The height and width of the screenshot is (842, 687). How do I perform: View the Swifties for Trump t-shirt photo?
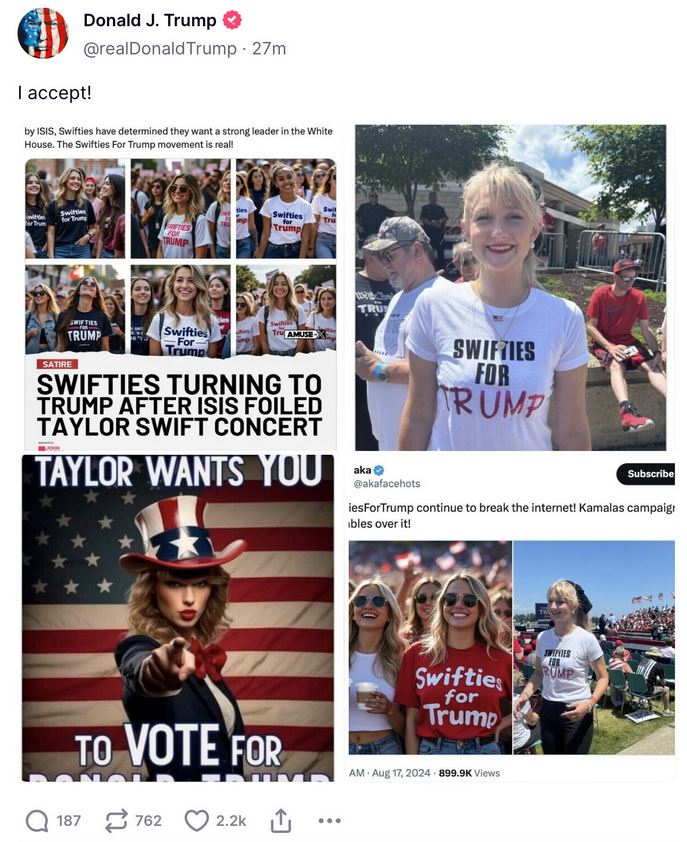tap(510, 288)
